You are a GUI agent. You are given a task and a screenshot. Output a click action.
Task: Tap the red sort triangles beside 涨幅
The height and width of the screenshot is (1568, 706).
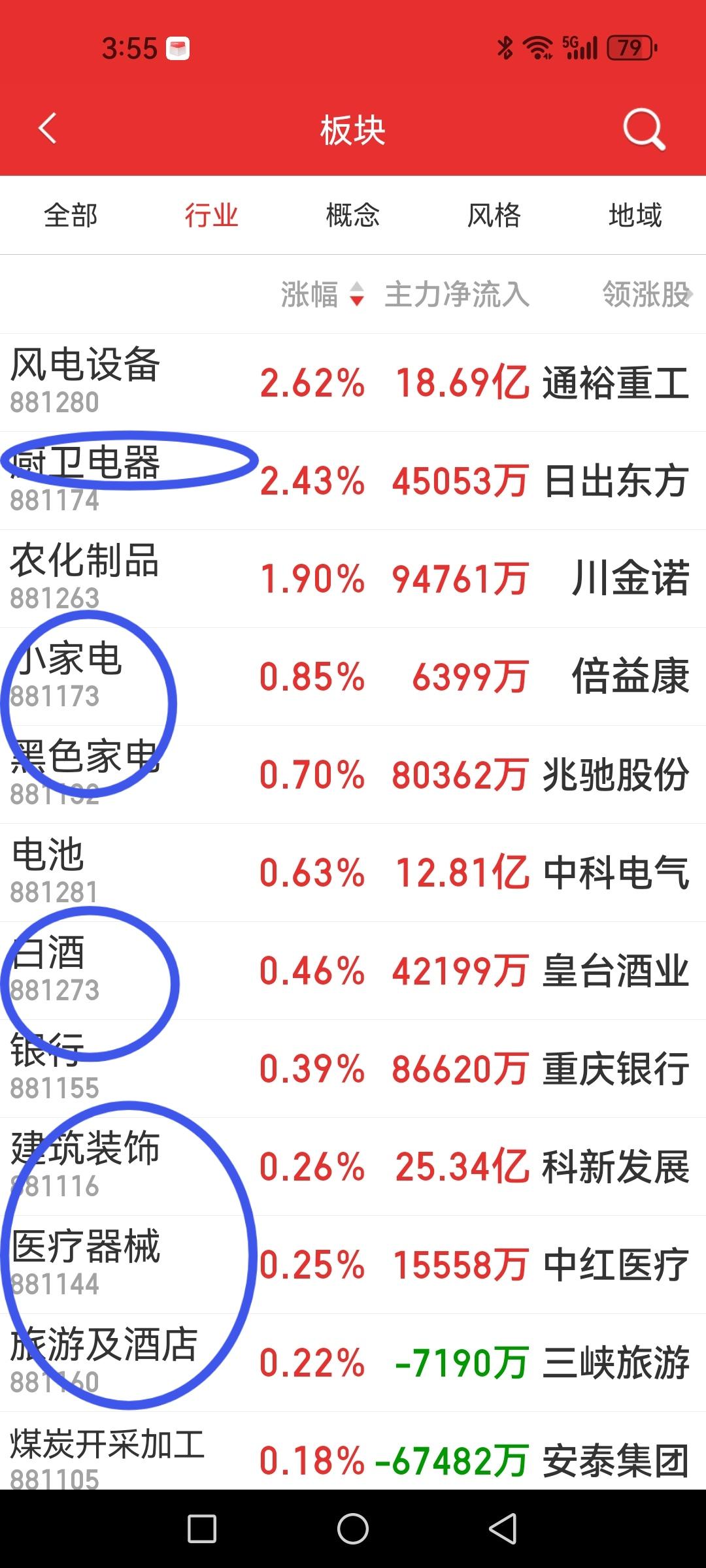tap(356, 295)
